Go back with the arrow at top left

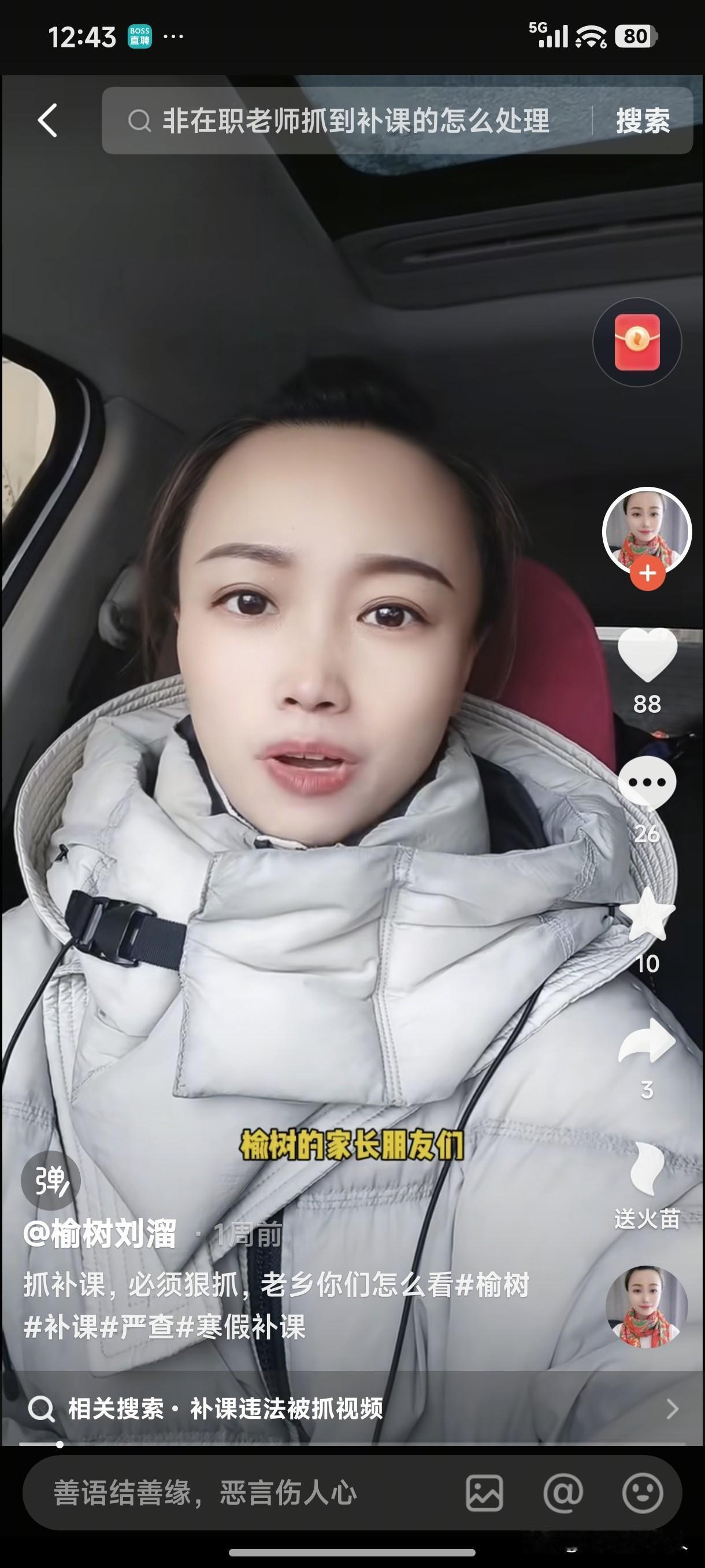click(47, 120)
